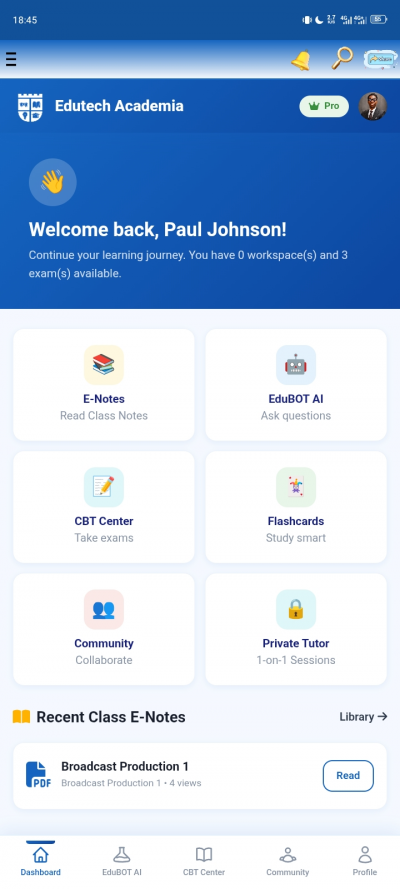
Task: Open the EduBOT AI card
Action: point(296,384)
